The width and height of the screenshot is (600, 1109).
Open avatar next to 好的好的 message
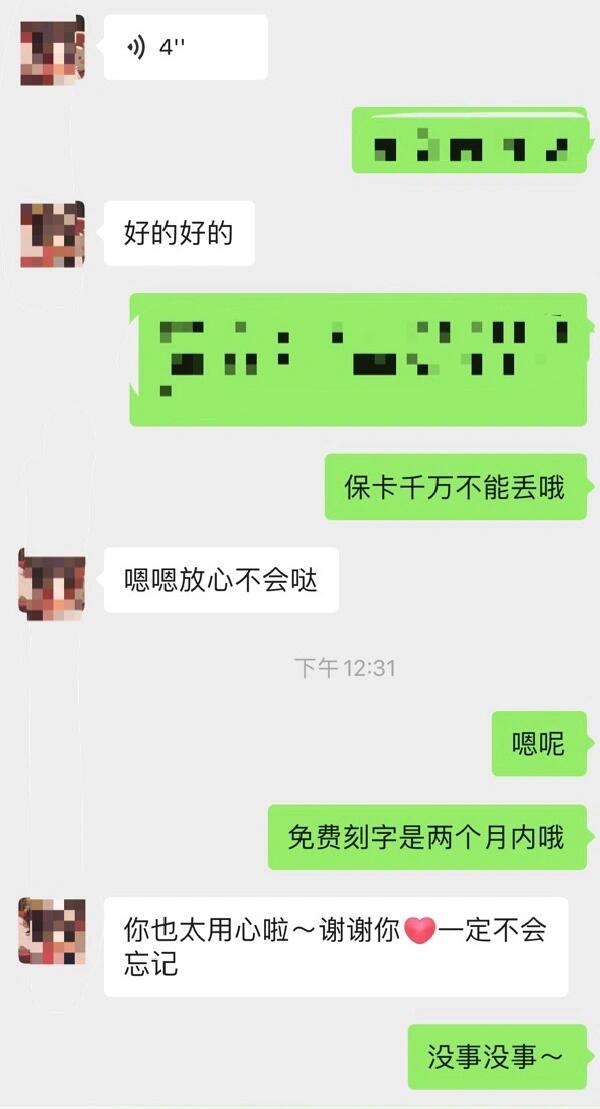point(52,234)
